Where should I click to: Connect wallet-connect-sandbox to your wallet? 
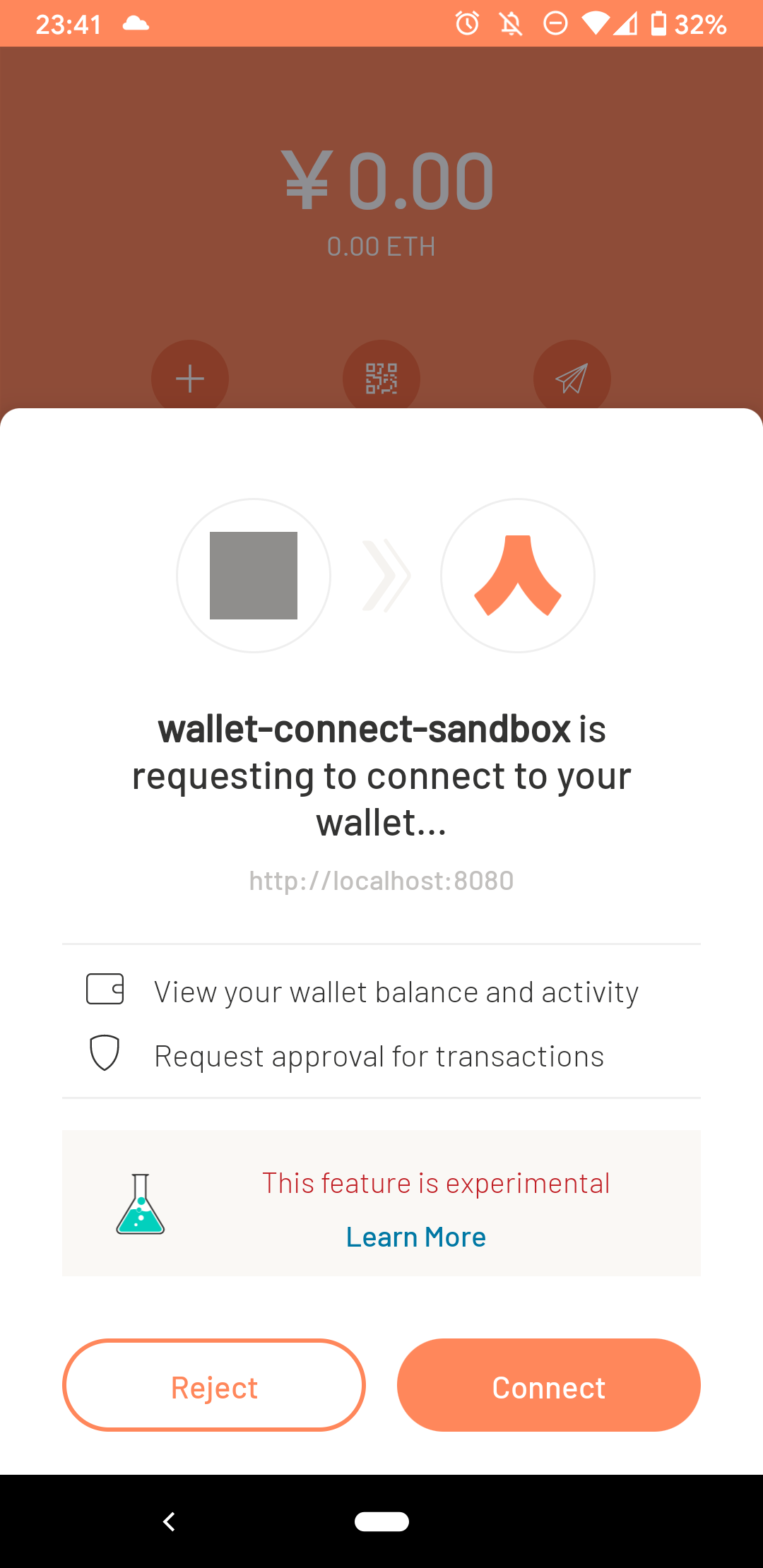(x=548, y=1386)
